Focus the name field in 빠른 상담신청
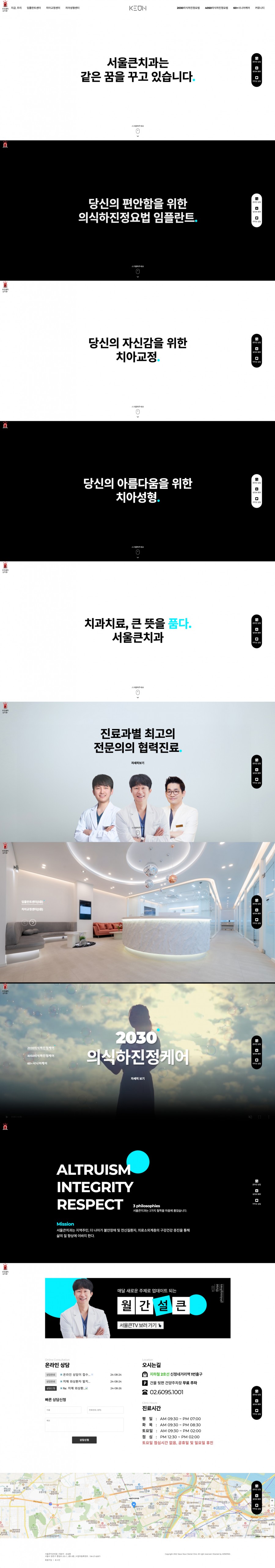 (x=63, y=1410)
